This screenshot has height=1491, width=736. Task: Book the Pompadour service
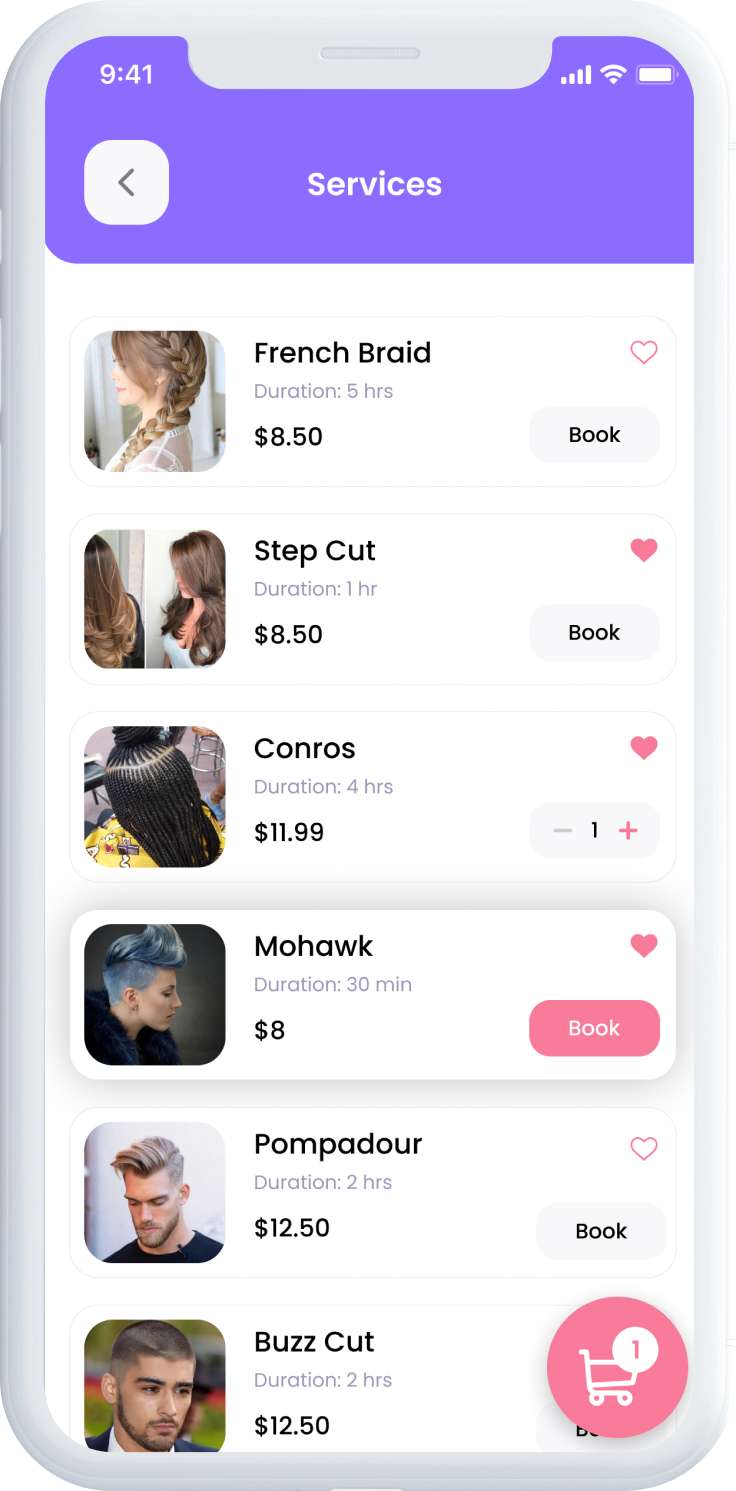(x=601, y=1231)
